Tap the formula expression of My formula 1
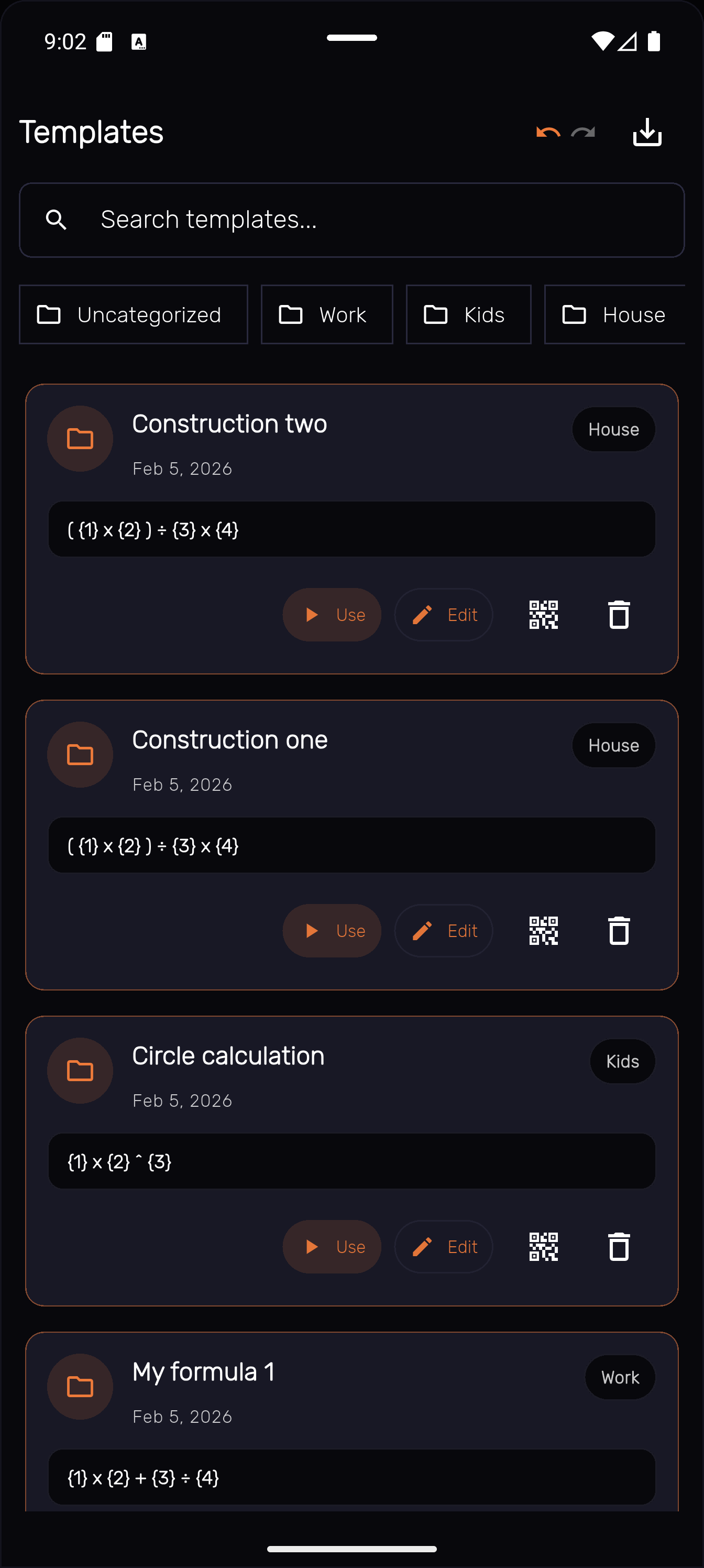Image resolution: width=704 pixels, height=1568 pixels. [x=351, y=1477]
